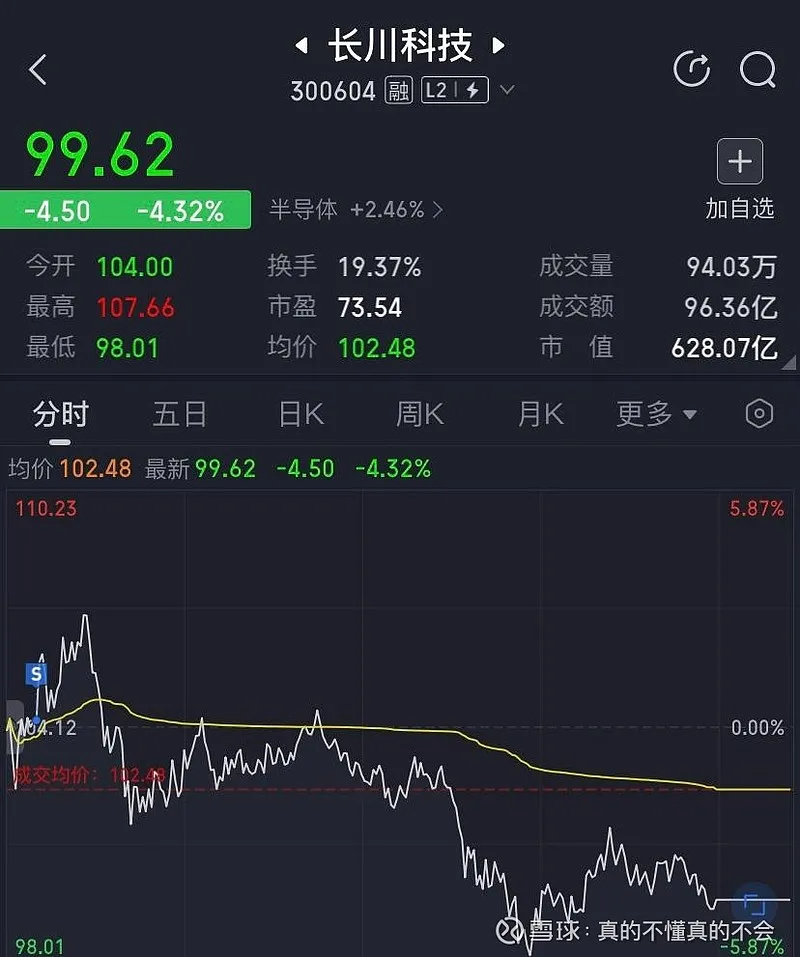The width and height of the screenshot is (800, 957).
Task: Tap the blue S marker on chart
Action: coord(37,674)
